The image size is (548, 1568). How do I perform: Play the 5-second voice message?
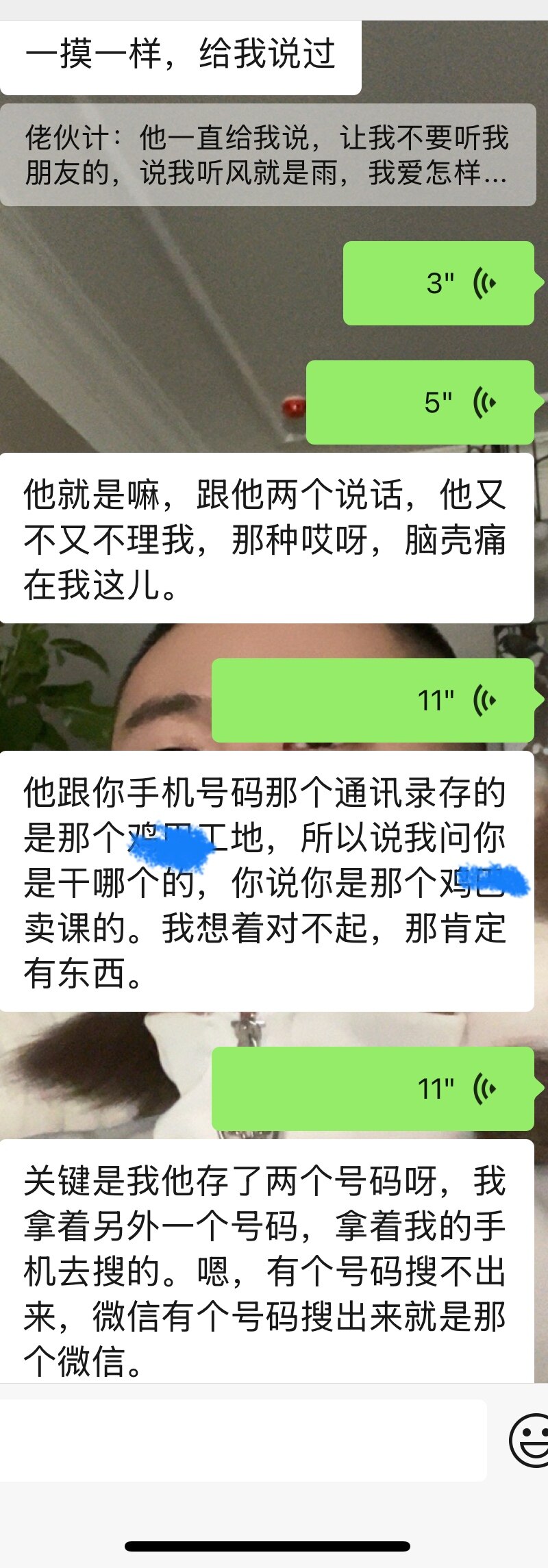pyautogui.click(x=420, y=402)
